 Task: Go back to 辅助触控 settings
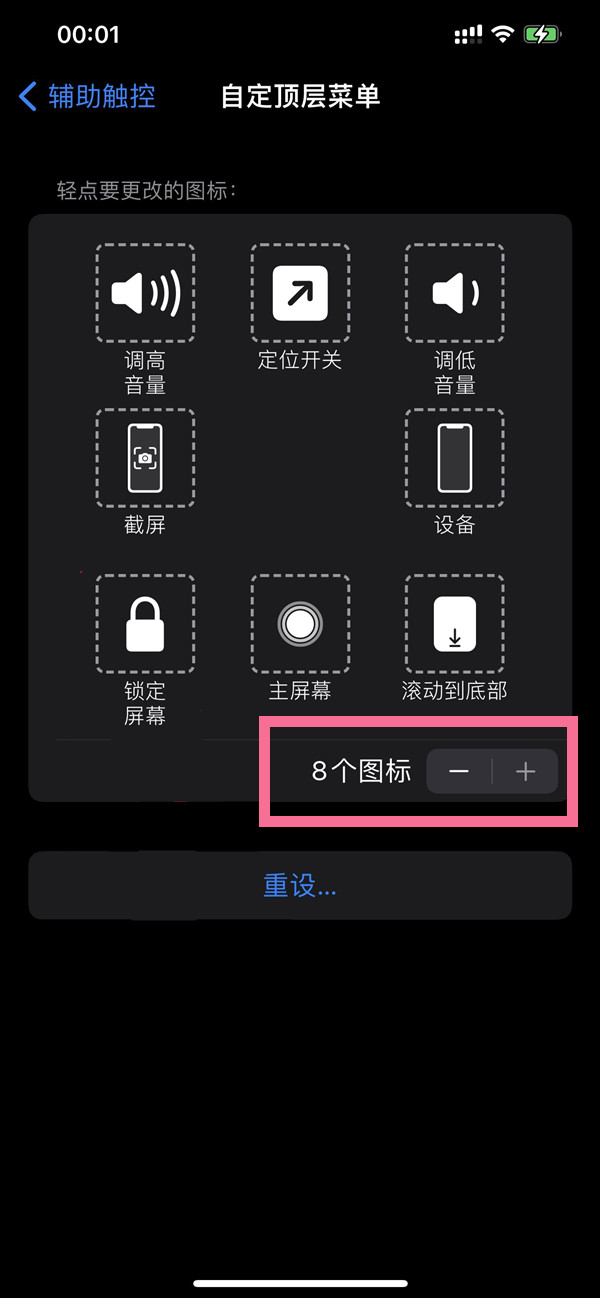coord(87,97)
